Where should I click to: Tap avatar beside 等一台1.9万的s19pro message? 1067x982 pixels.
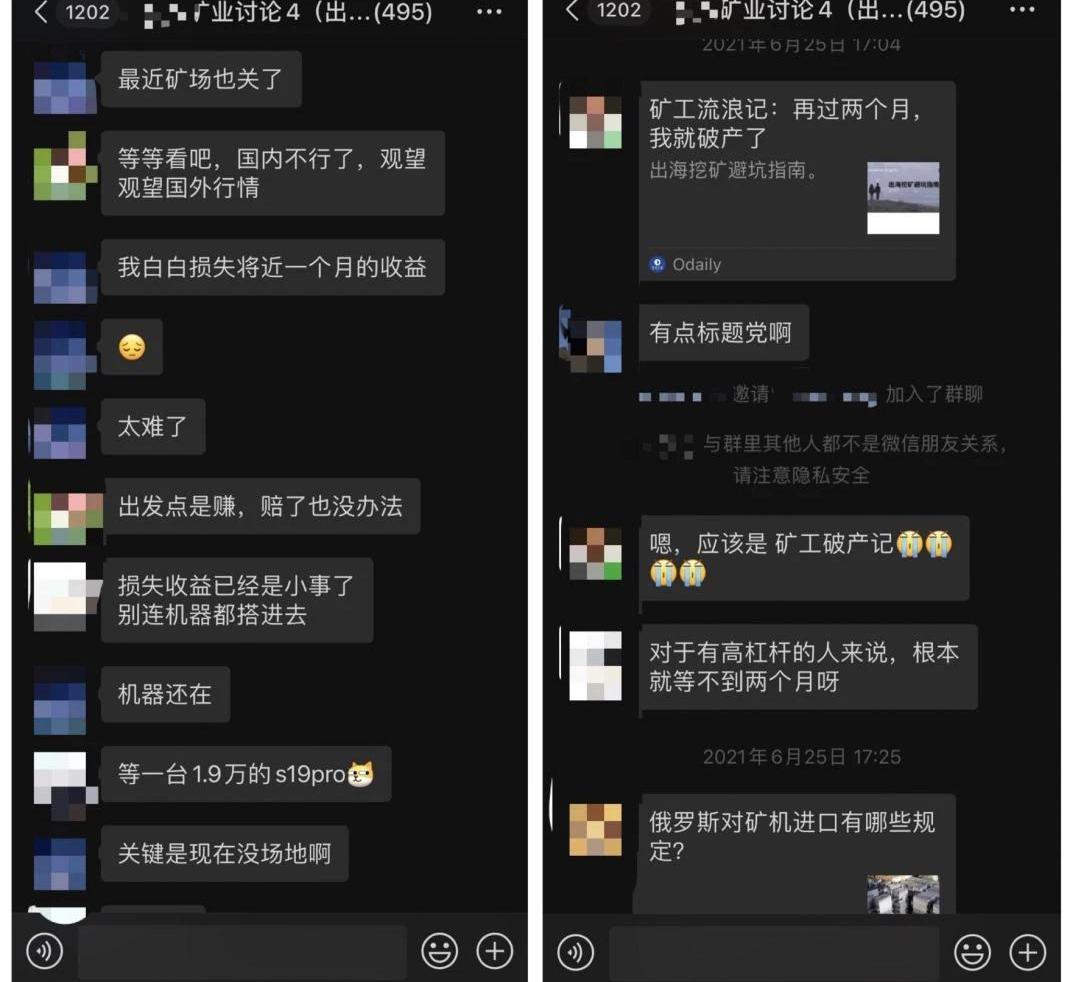pyautogui.click(x=65, y=777)
